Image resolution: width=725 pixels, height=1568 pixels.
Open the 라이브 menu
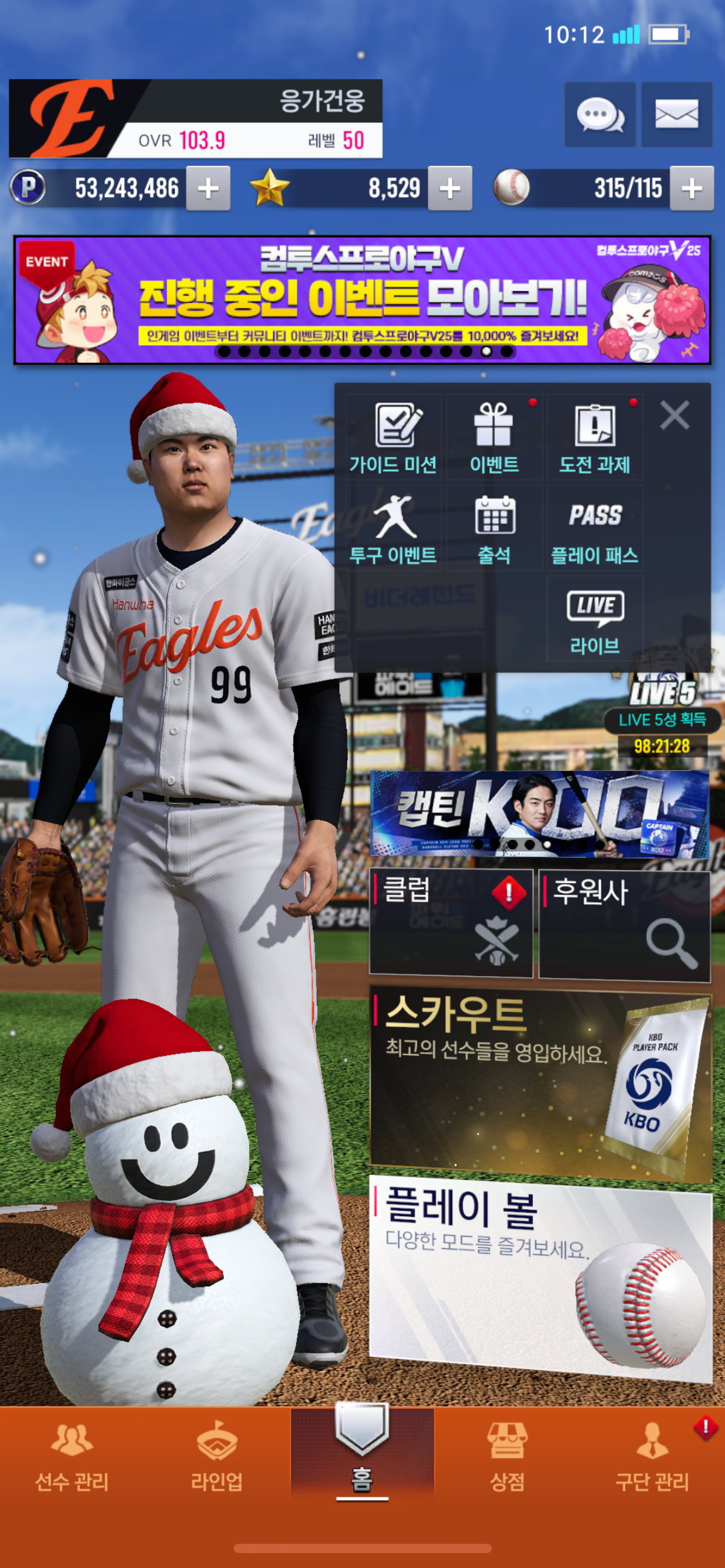coord(595,620)
